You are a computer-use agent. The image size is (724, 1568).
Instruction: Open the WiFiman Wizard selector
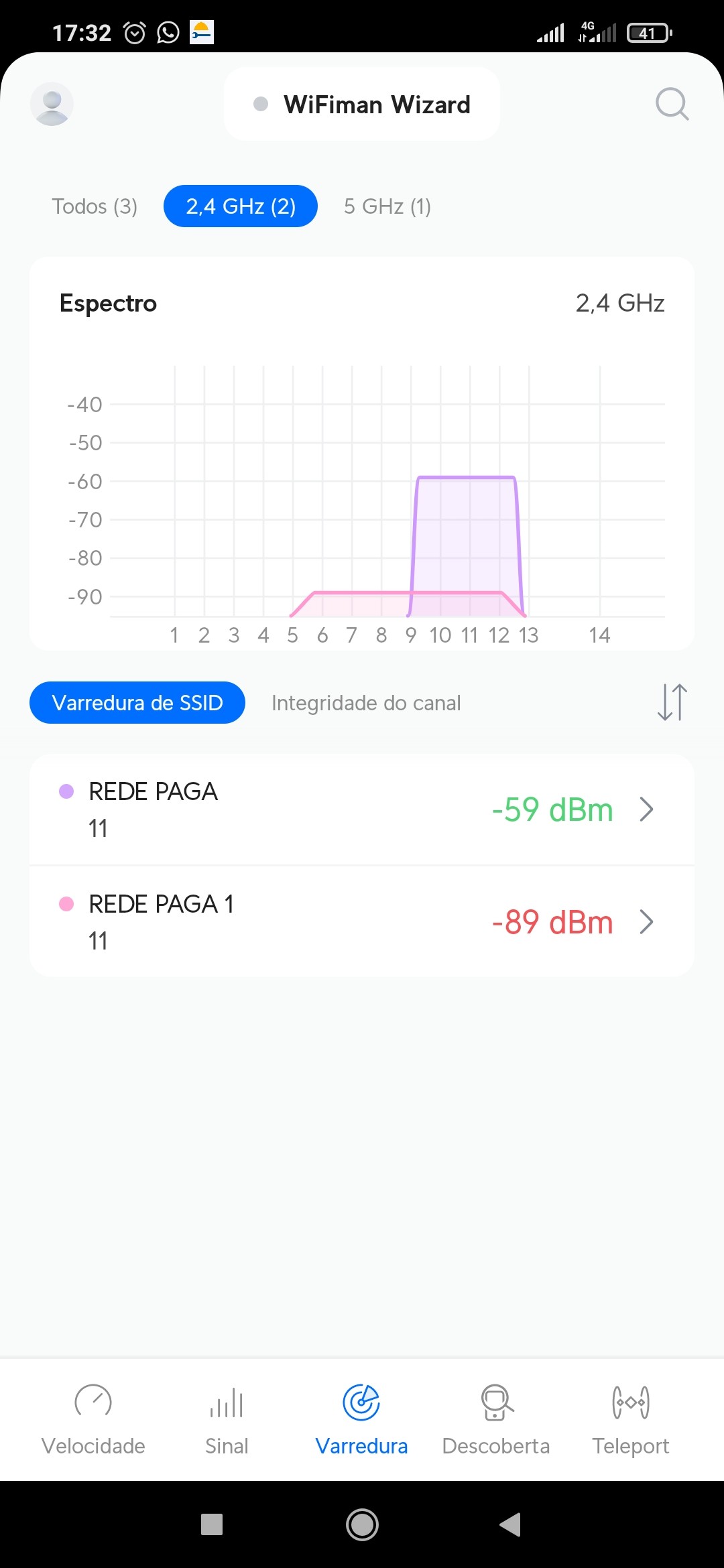pos(362,105)
